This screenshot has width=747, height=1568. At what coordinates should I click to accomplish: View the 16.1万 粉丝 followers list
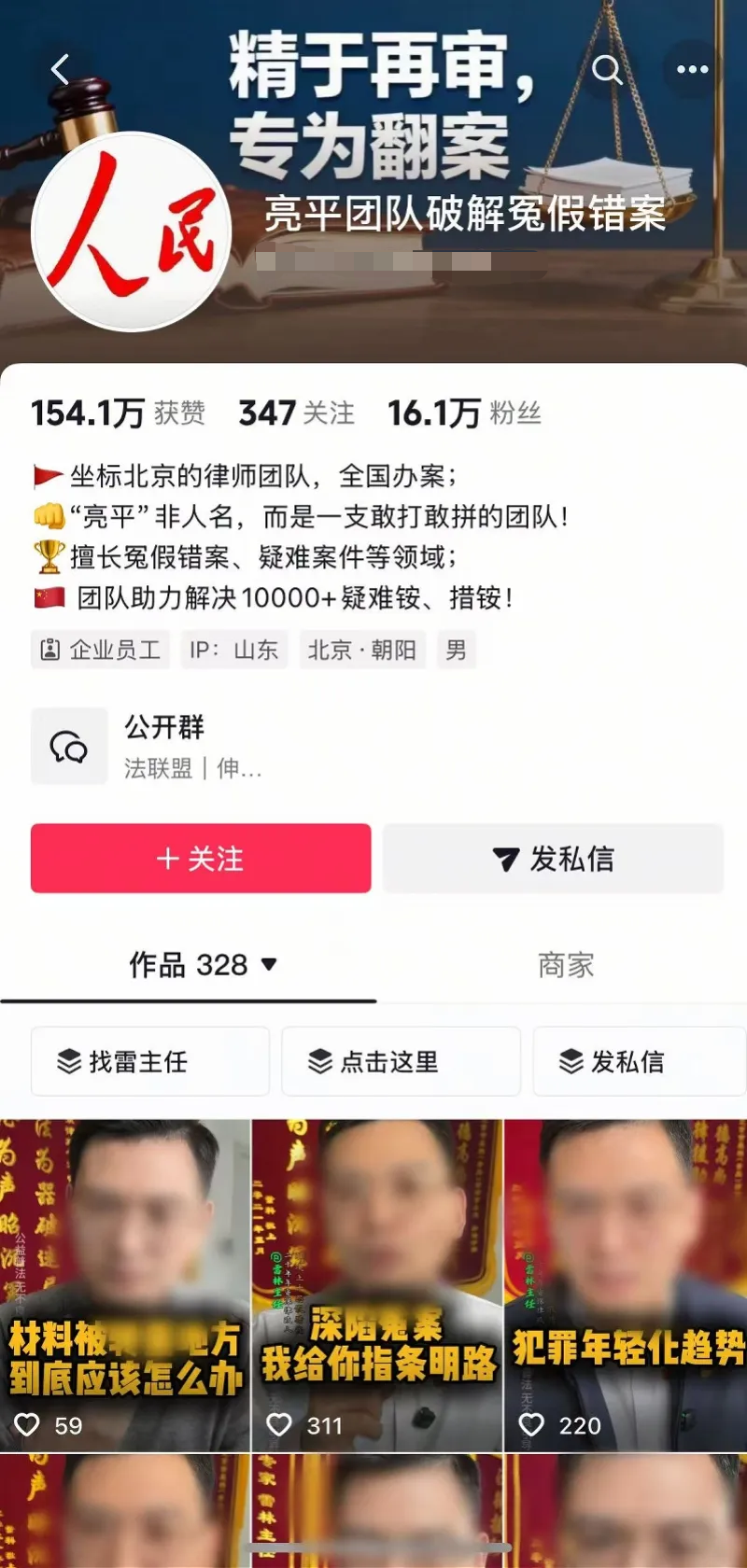coord(464,413)
